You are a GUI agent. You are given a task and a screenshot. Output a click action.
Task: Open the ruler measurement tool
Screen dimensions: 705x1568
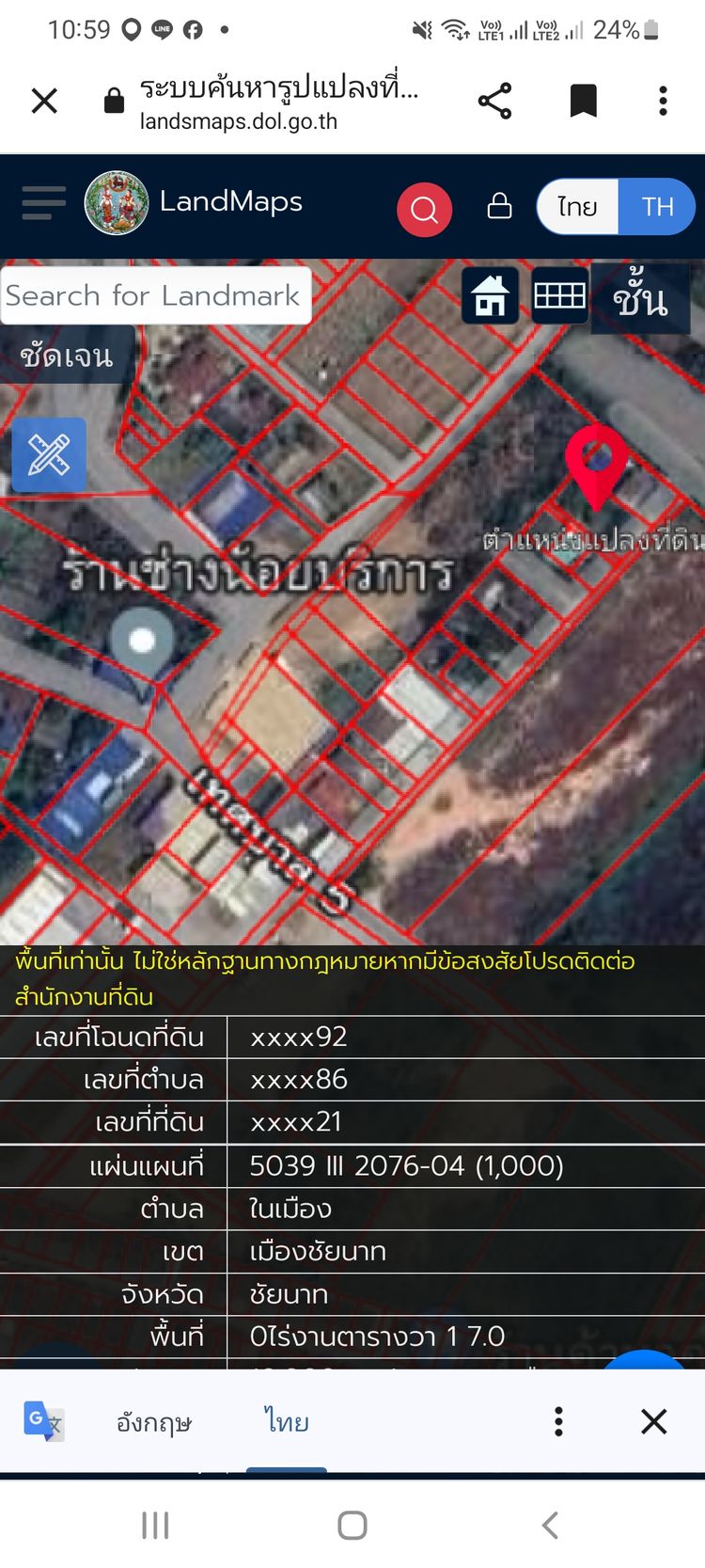coord(49,455)
